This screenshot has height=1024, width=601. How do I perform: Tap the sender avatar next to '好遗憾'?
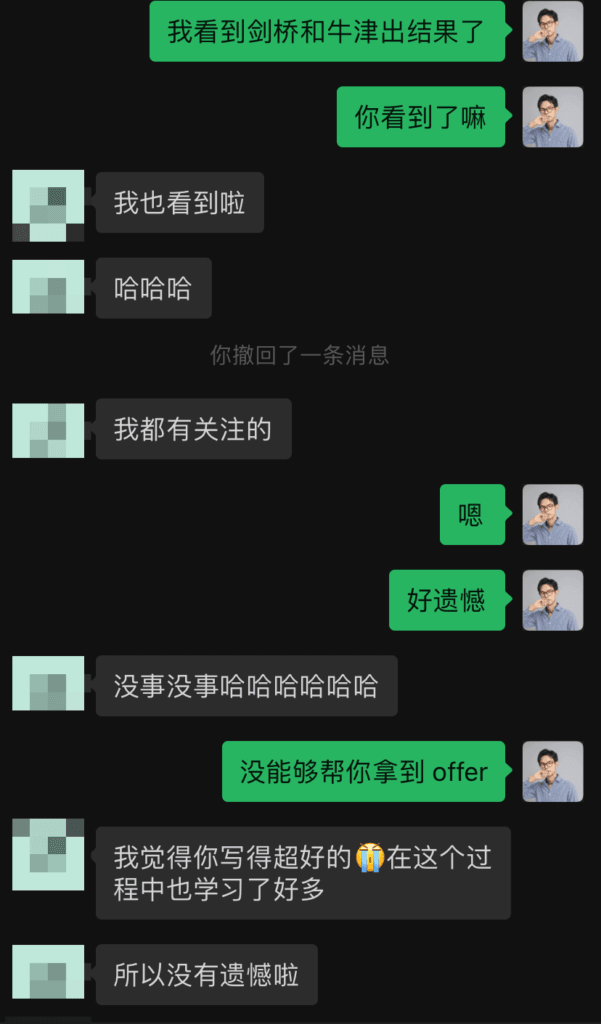(552, 600)
